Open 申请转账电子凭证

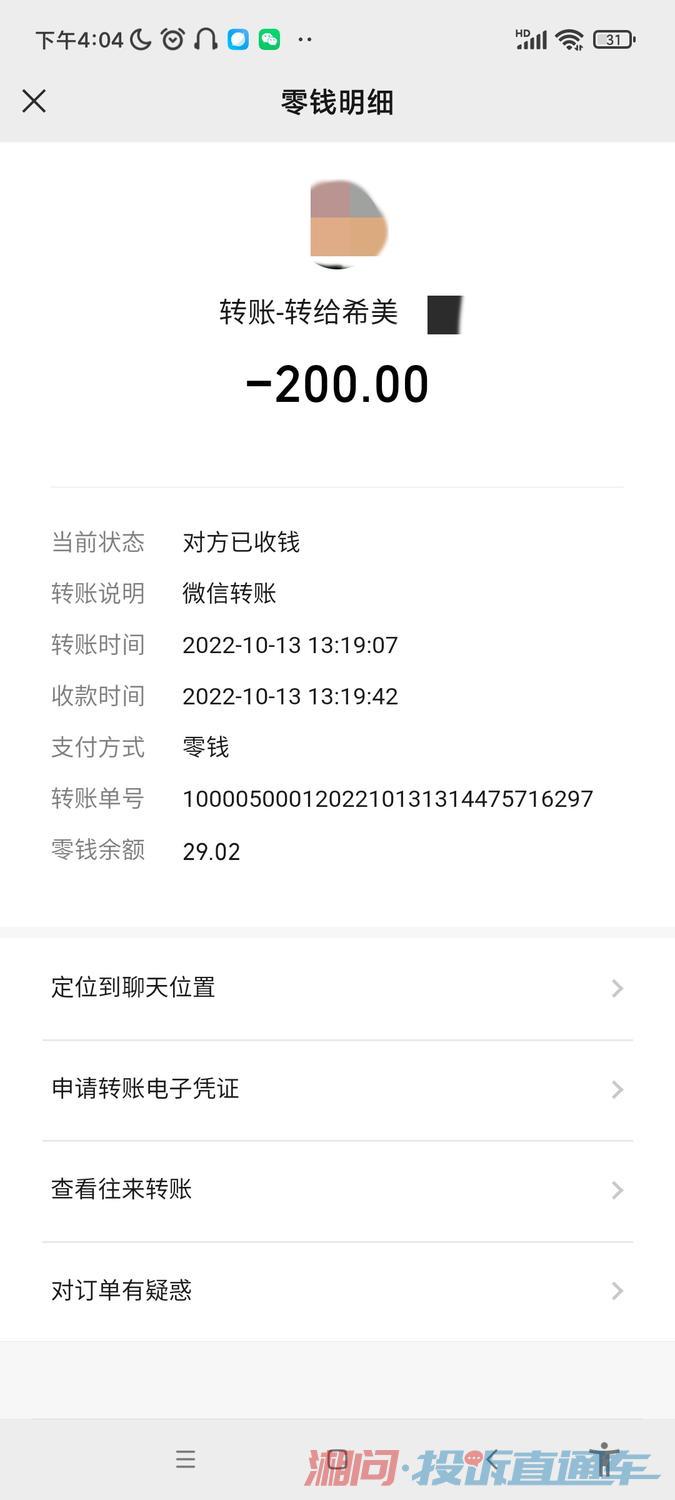click(337, 1089)
